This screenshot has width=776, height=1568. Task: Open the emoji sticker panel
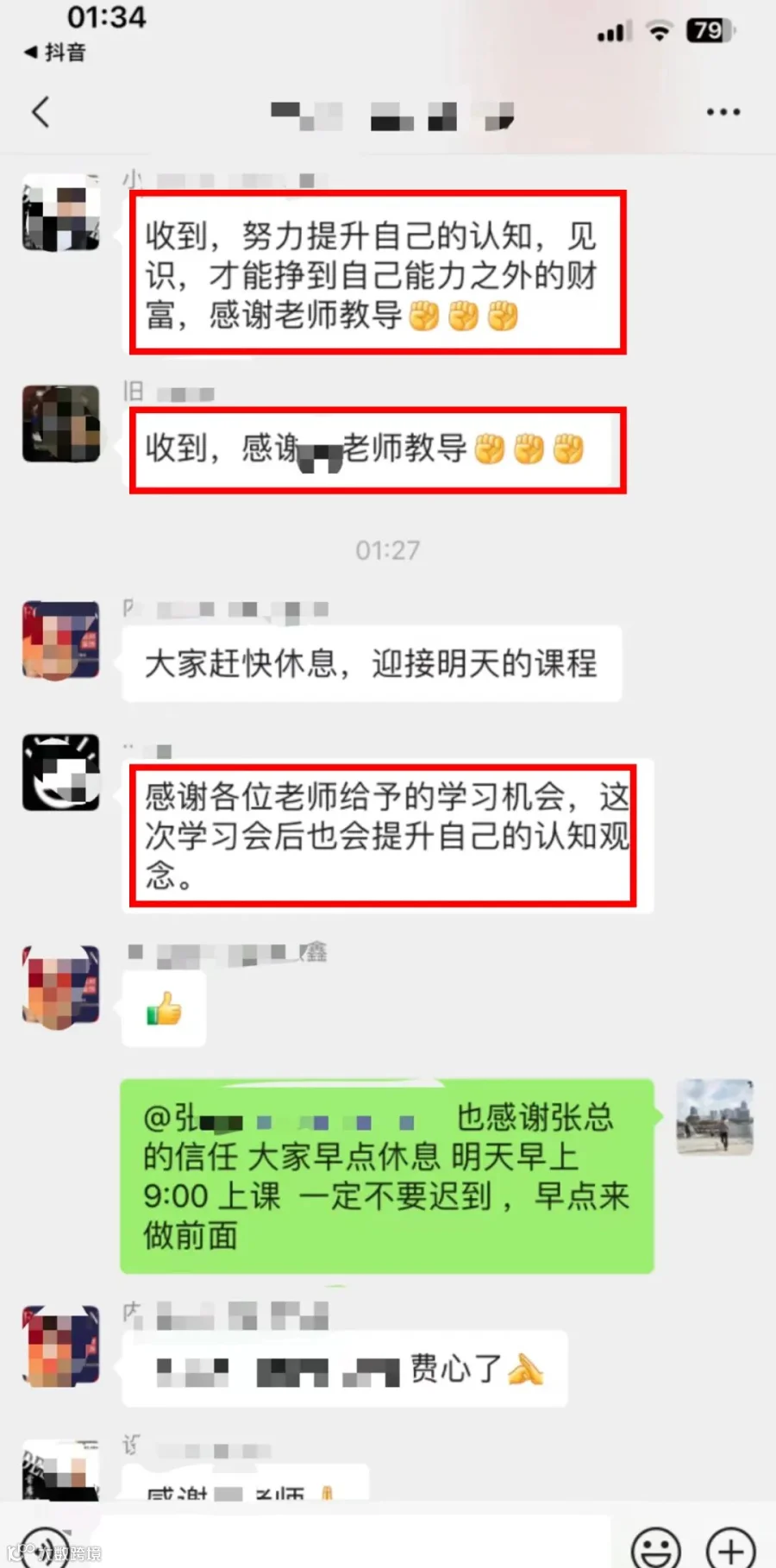coord(656,1547)
